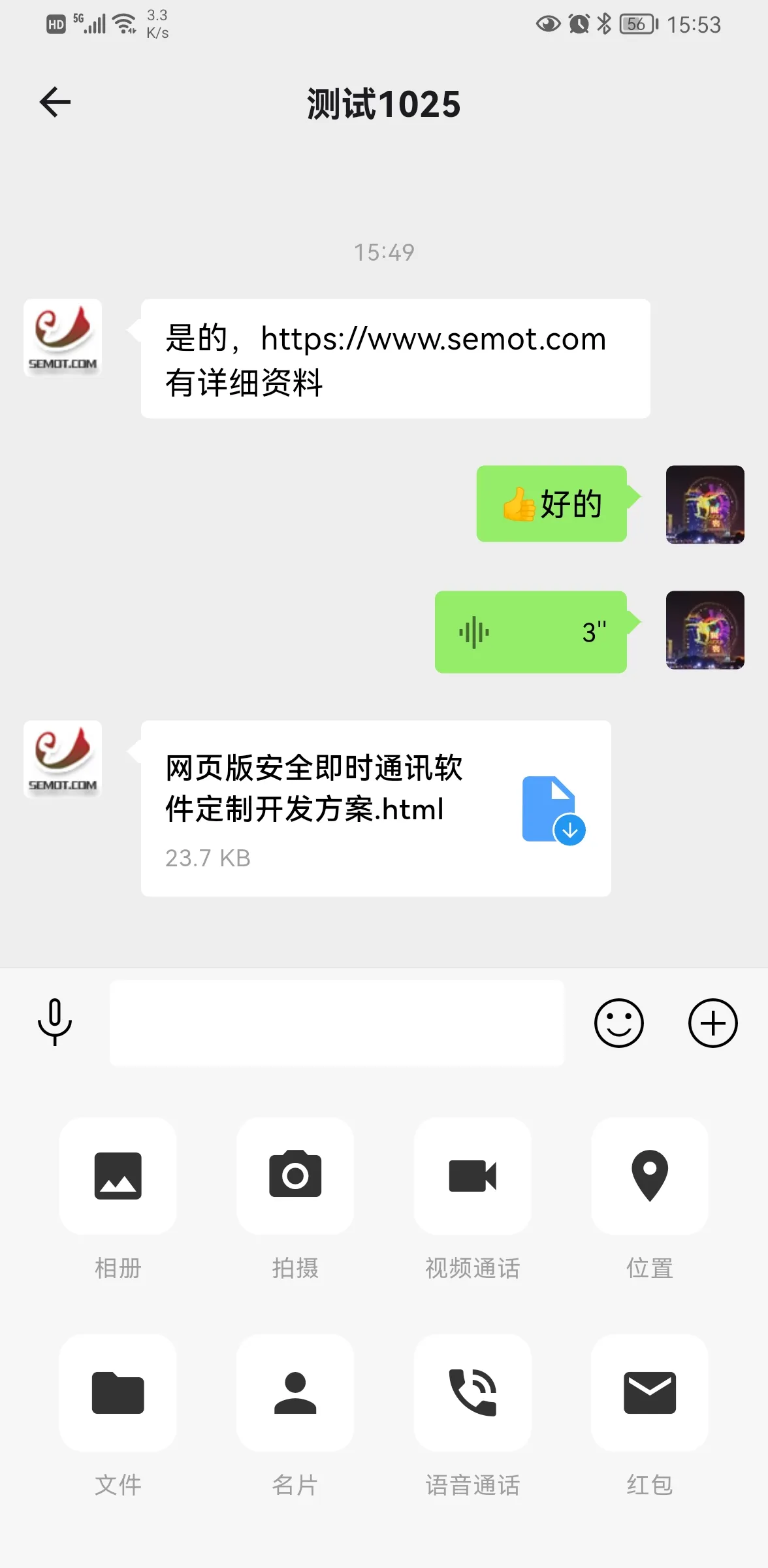Open the photo album picker
This screenshot has width=768, height=1568.
pos(118,1176)
